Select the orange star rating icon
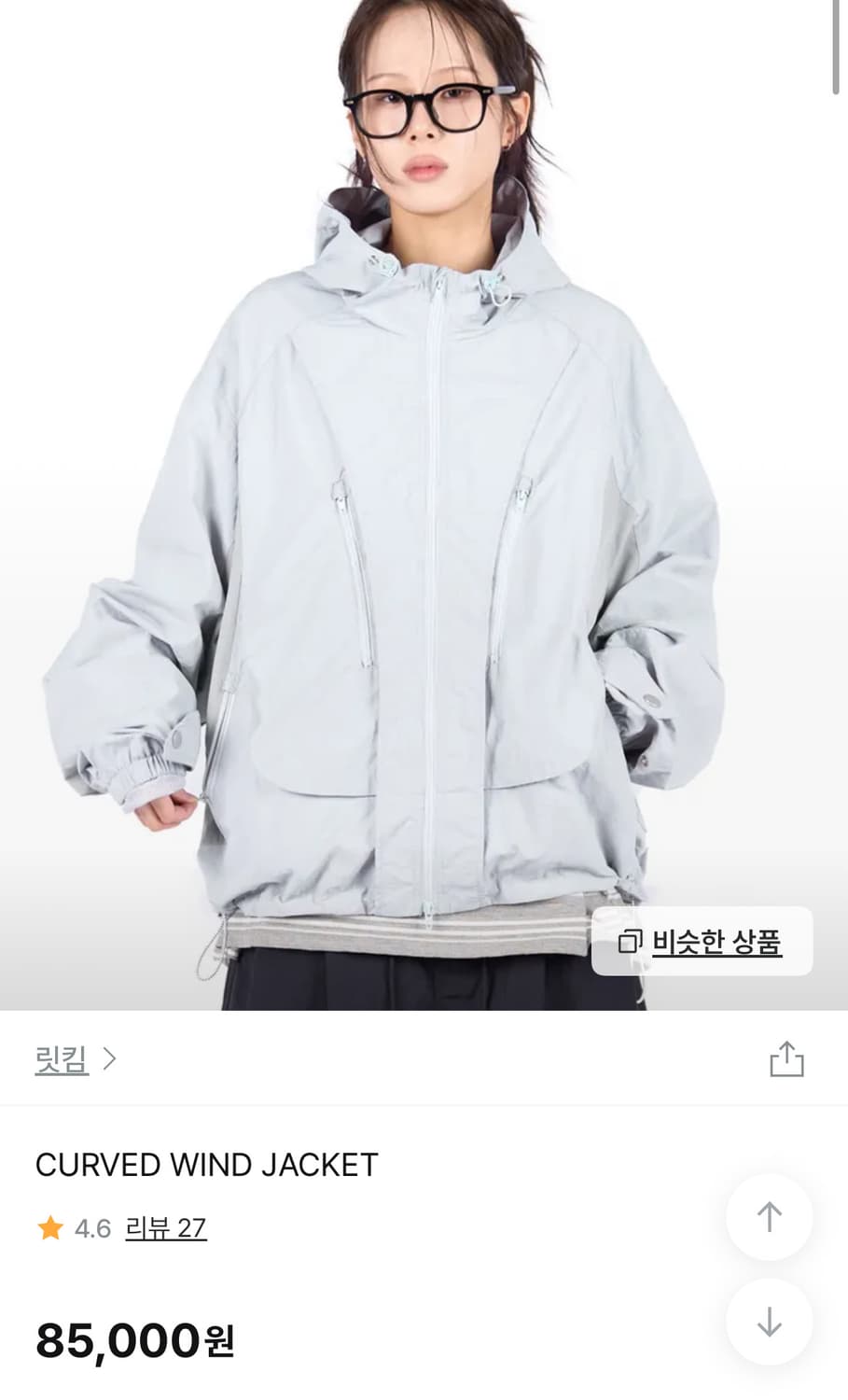This screenshot has height=1400, width=848. pos(48,1229)
